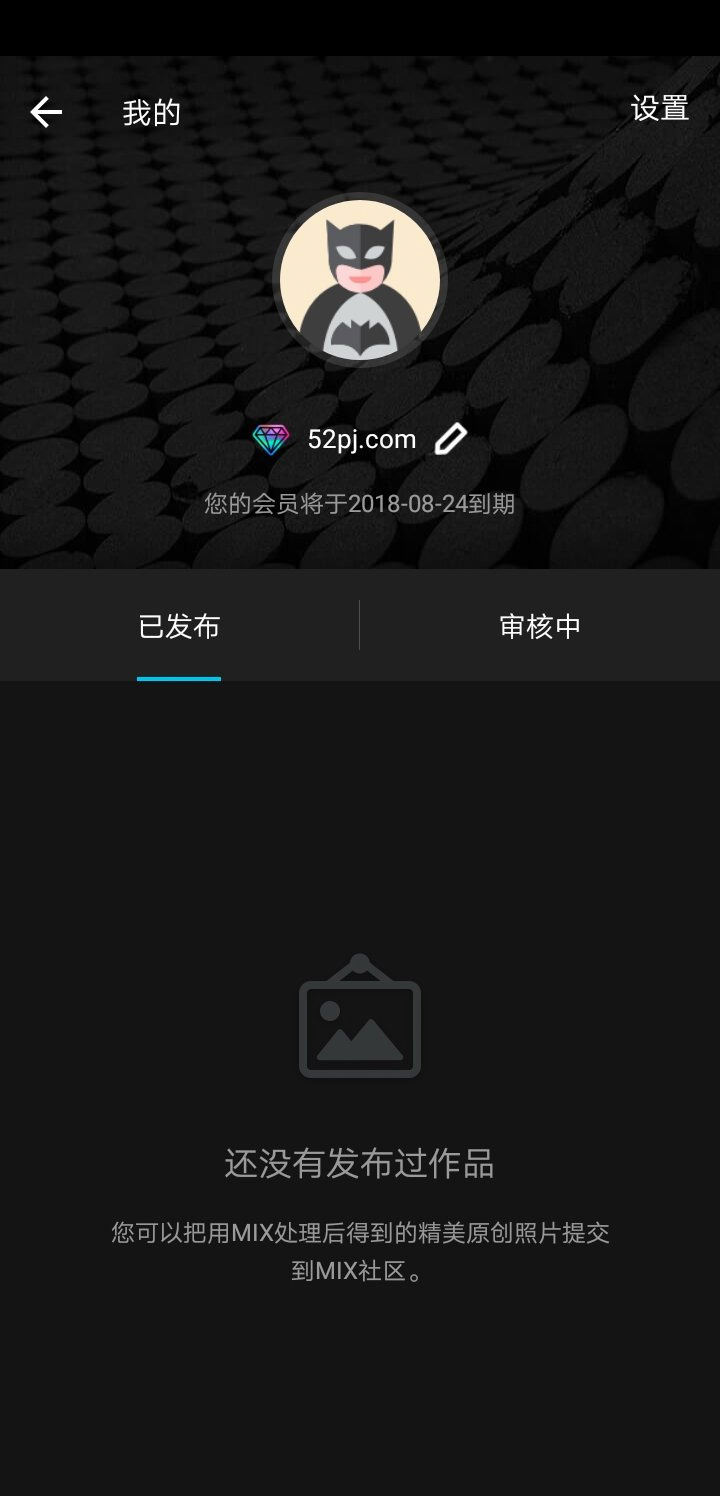The image size is (720, 1496).
Task: Tap the blue underline below 已发布
Action: [x=179, y=678]
